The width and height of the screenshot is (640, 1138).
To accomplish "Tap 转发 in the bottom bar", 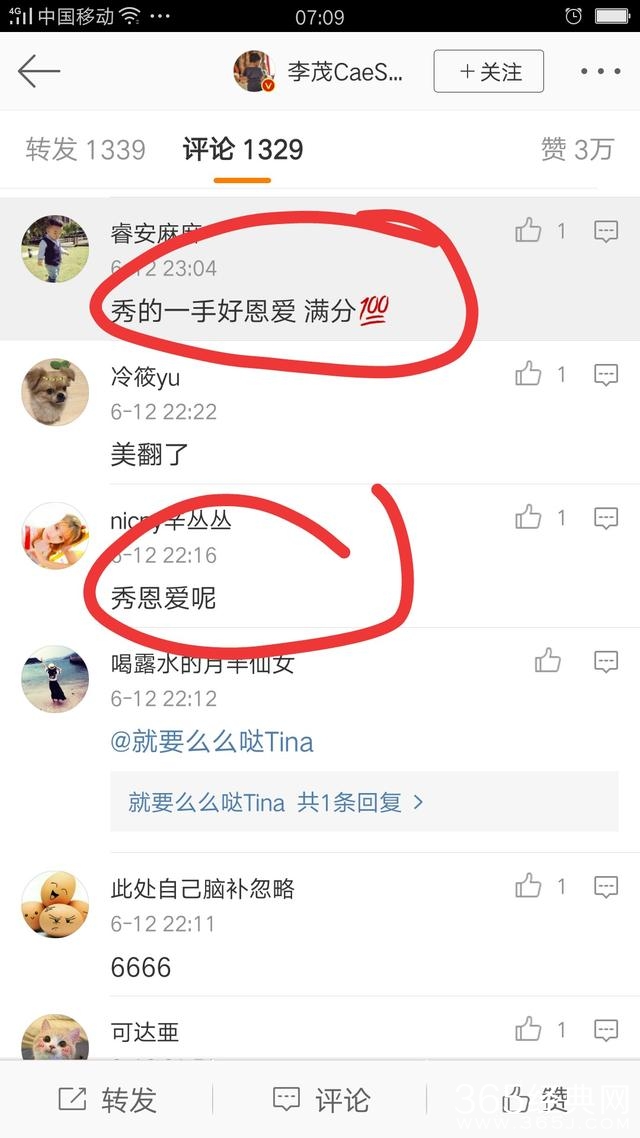I will (108, 1100).
